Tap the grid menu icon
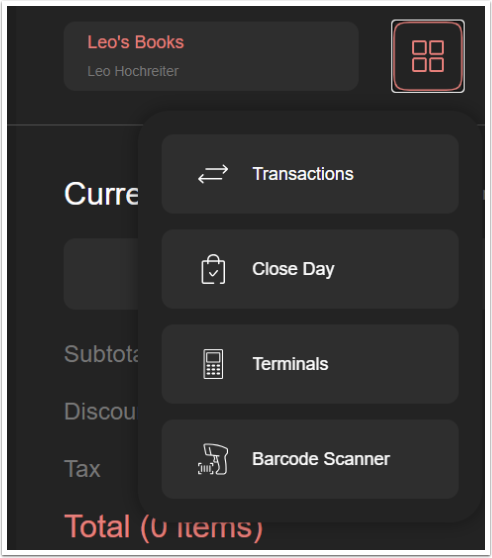Screen dimensions: 492x558 [428, 56]
